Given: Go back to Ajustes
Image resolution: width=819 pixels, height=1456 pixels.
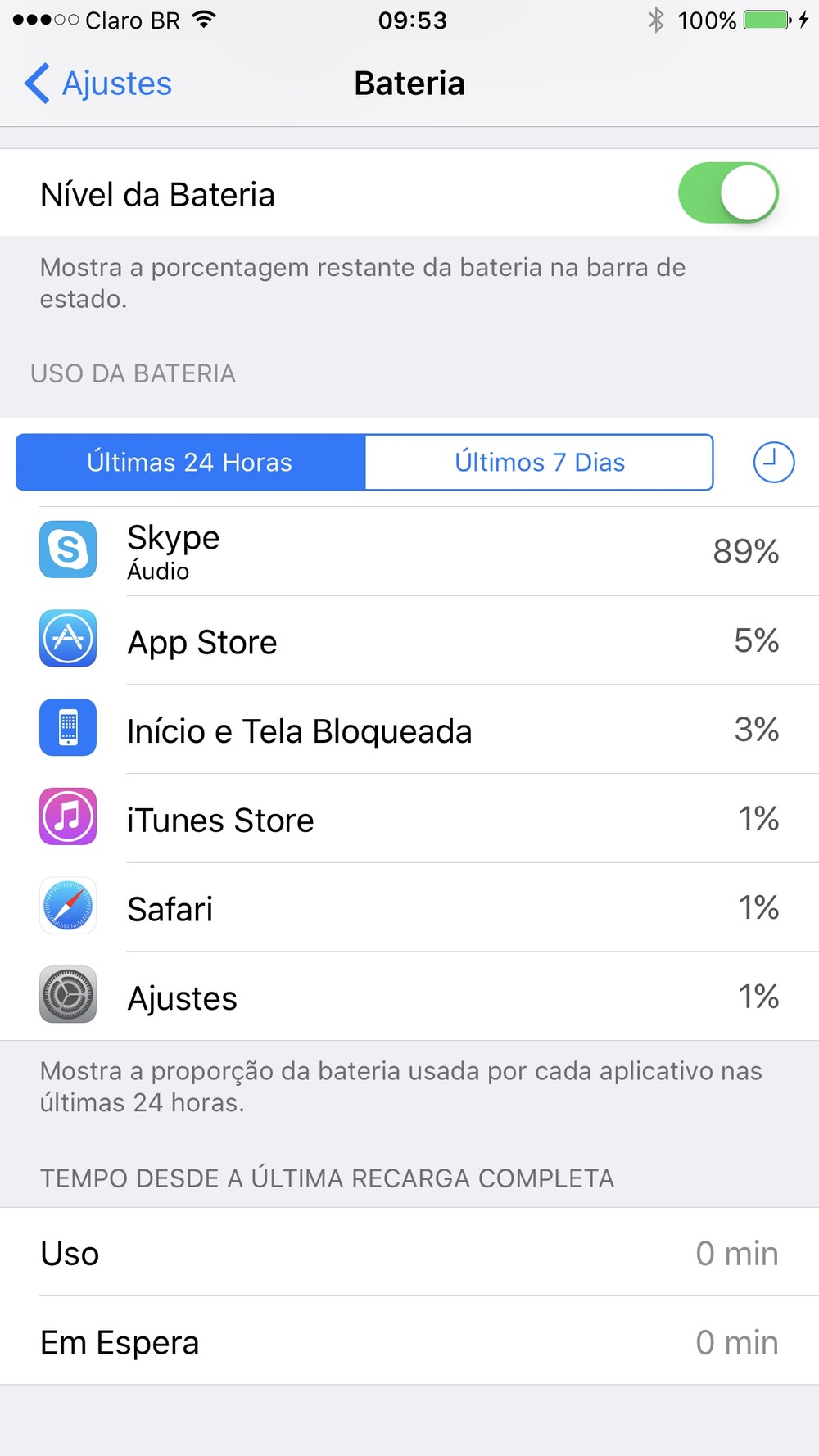Looking at the screenshot, I should [98, 84].
